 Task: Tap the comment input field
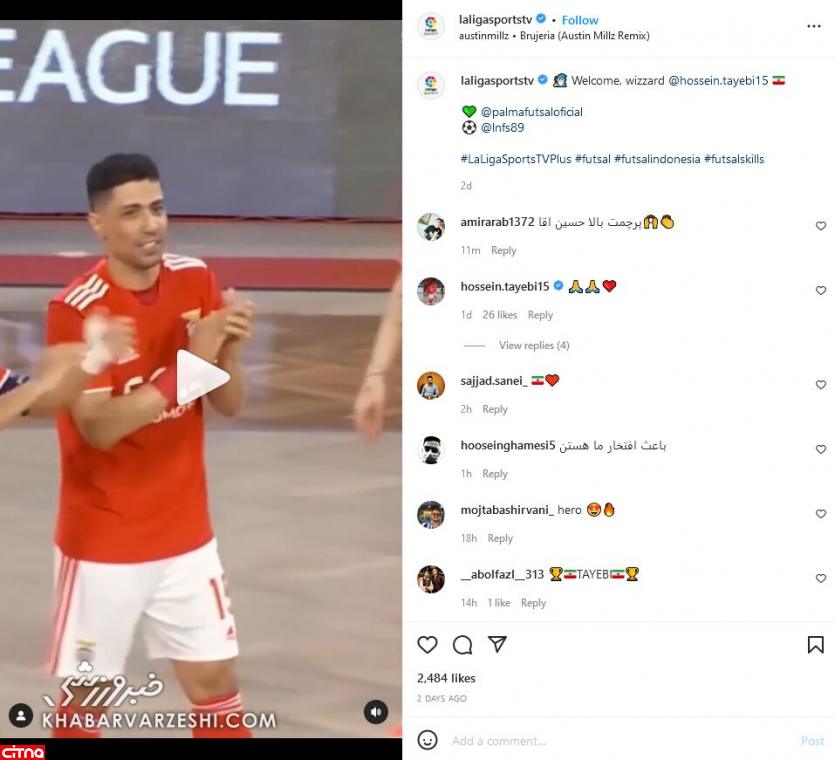click(600, 741)
